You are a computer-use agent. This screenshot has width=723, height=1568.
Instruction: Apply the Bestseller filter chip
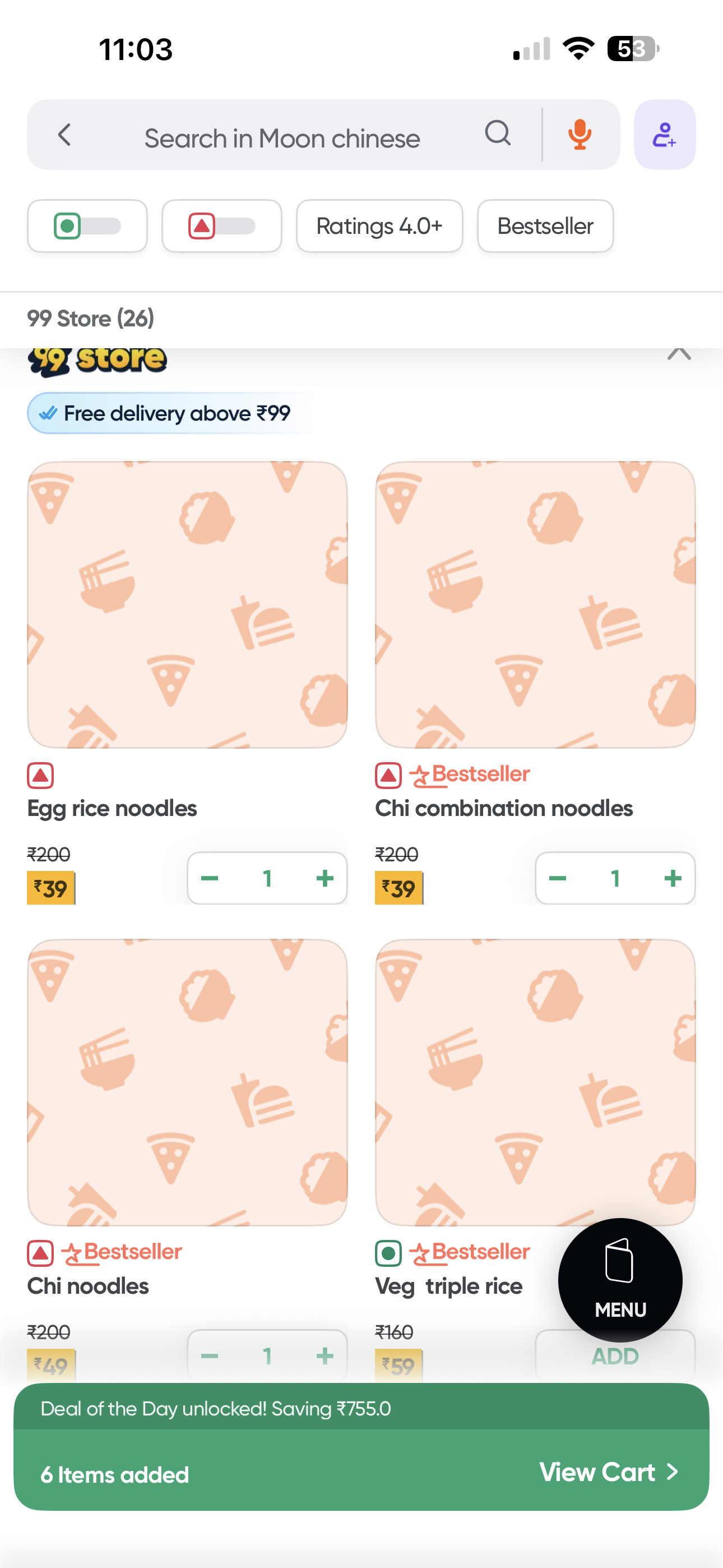pyautogui.click(x=545, y=227)
